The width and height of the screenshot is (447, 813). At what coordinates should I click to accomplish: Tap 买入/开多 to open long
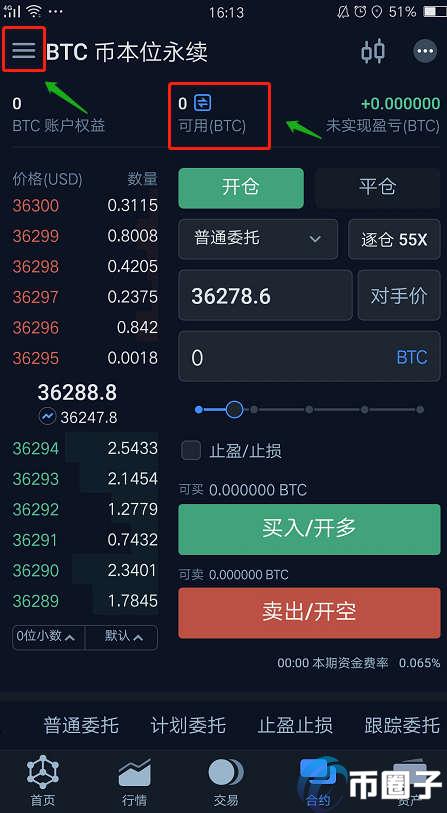(x=310, y=529)
